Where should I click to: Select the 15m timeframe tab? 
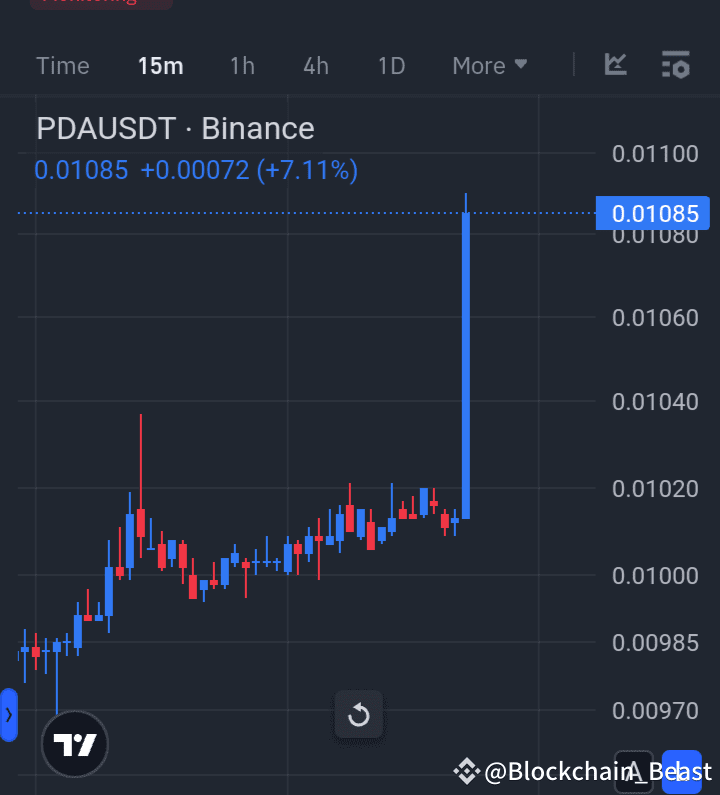[x=160, y=65]
